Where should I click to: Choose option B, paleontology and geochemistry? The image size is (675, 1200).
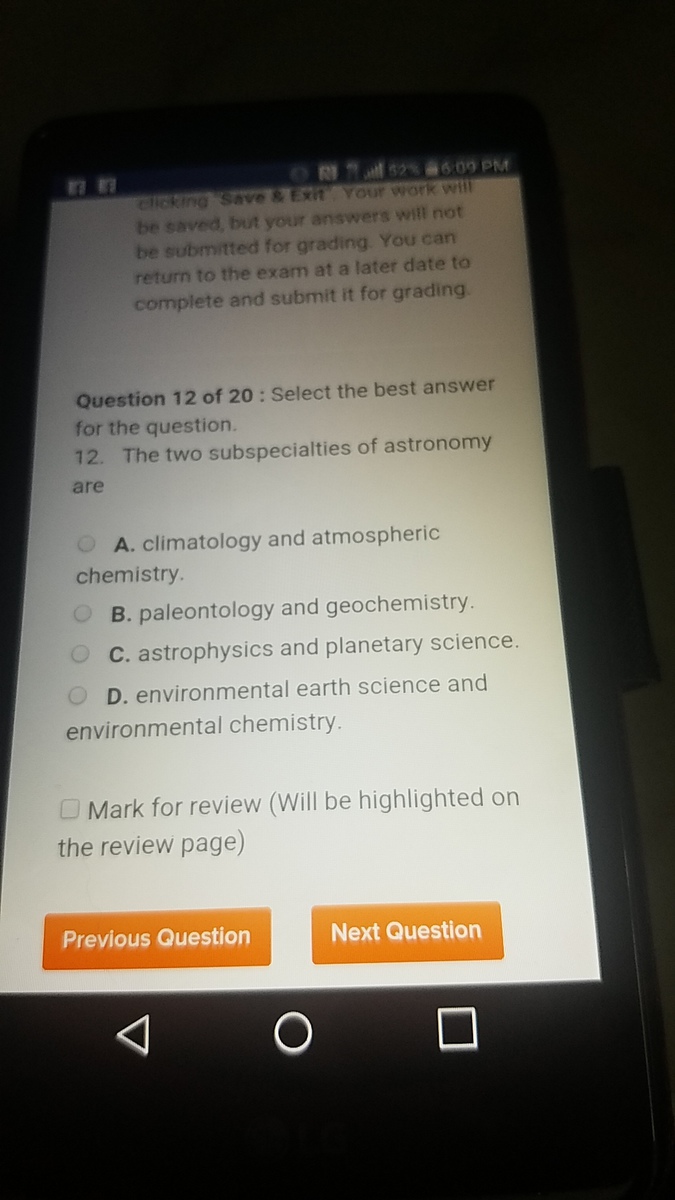pos(84,612)
